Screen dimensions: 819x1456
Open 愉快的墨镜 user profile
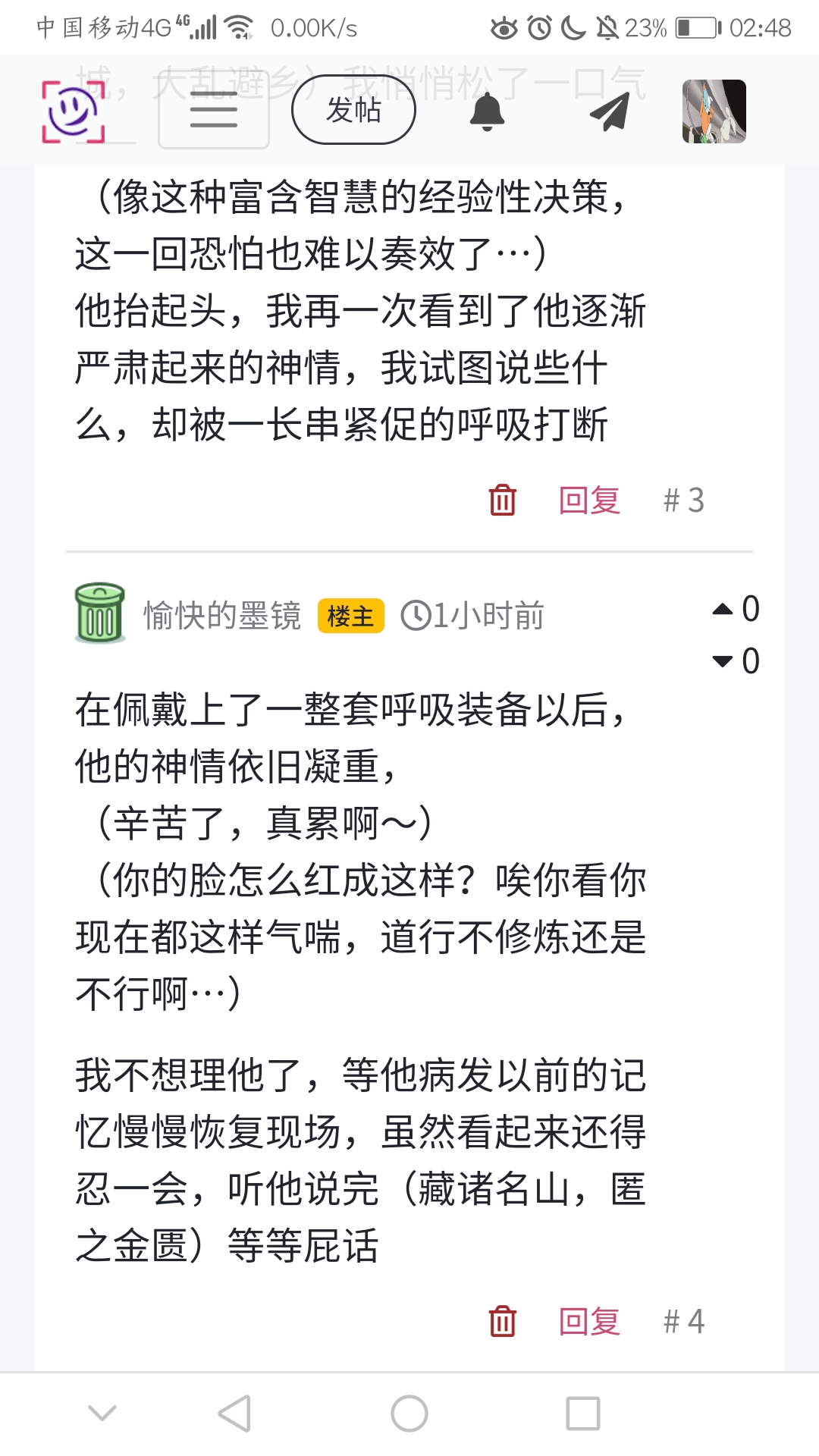click(x=221, y=615)
